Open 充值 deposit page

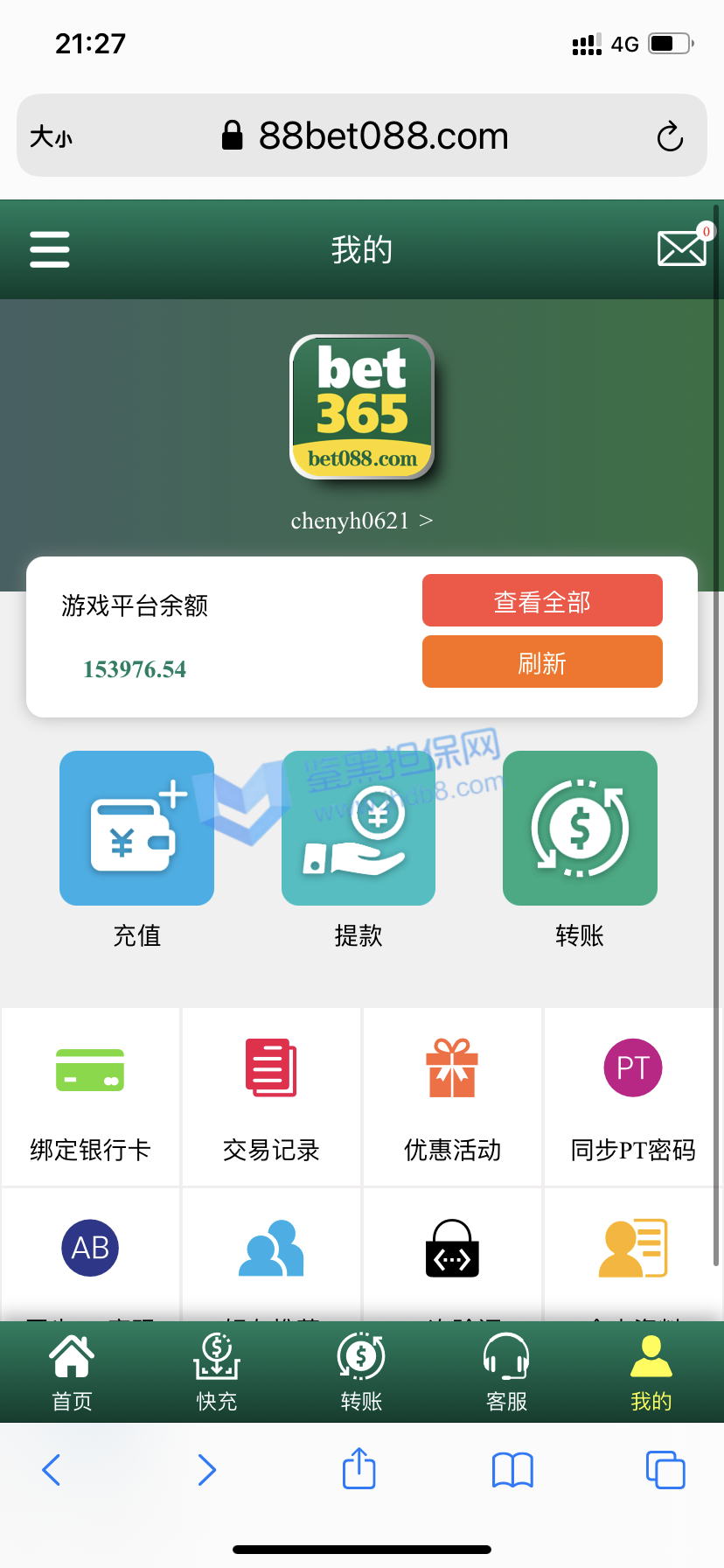click(x=136, y=829)
